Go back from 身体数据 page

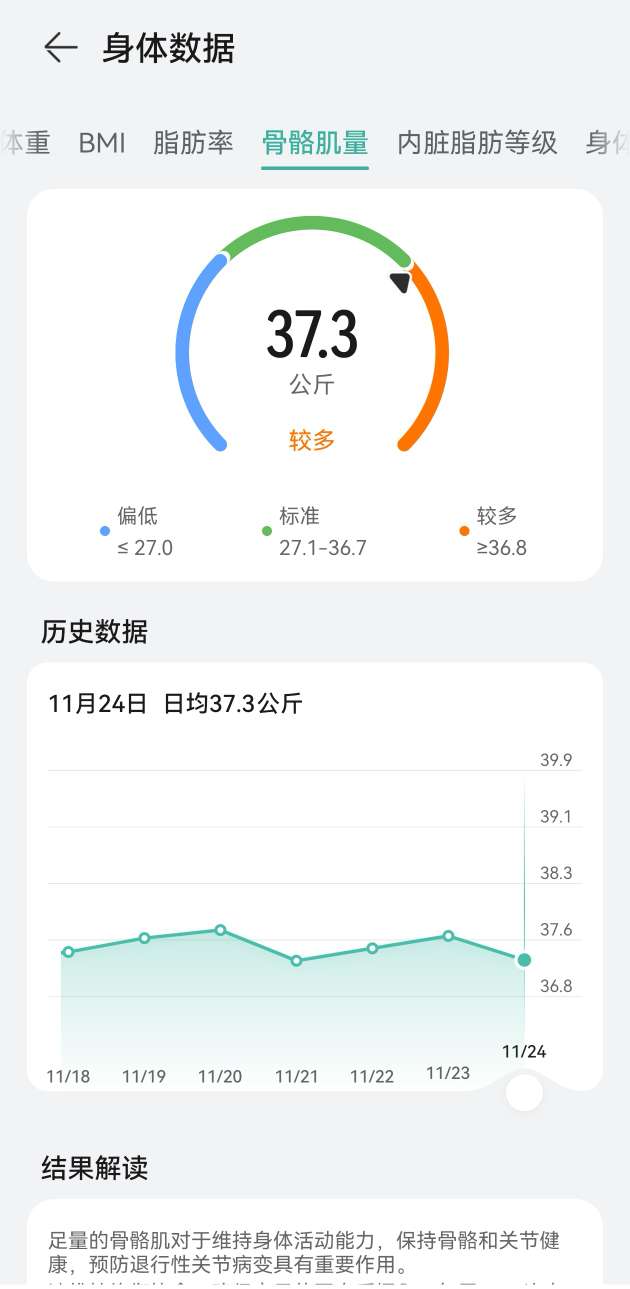[60, 48]
